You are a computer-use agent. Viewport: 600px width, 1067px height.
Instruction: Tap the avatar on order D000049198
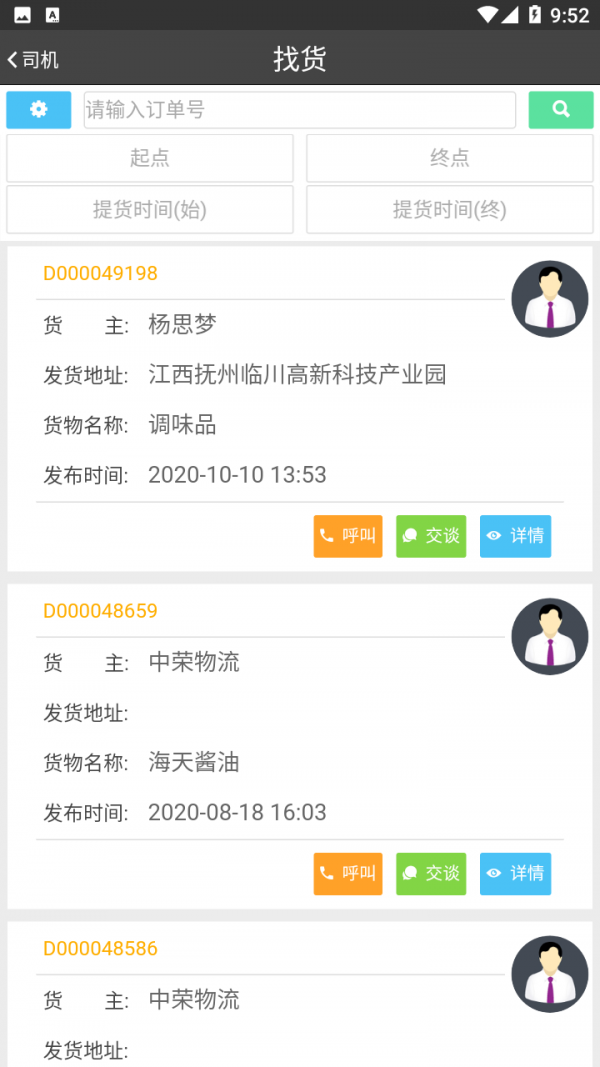549,299
